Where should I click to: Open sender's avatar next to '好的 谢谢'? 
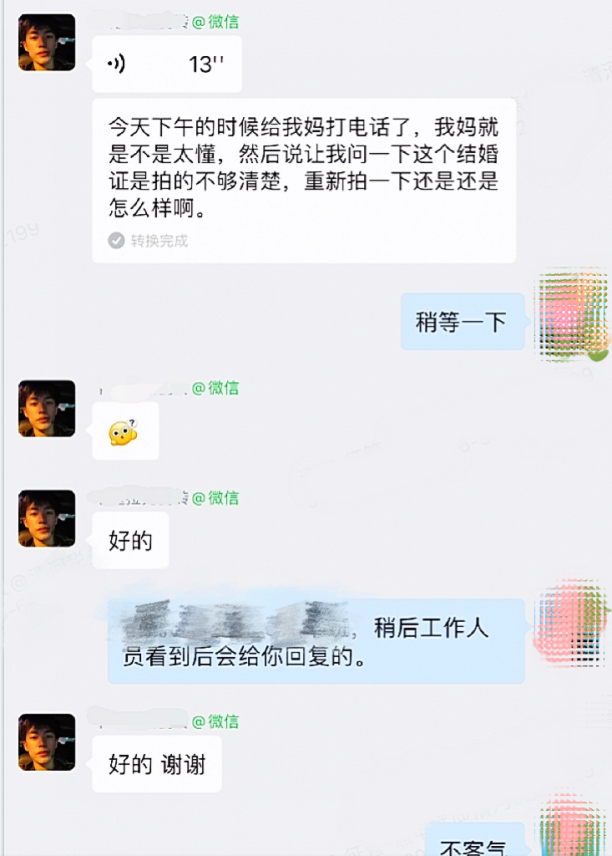point(46,742)
